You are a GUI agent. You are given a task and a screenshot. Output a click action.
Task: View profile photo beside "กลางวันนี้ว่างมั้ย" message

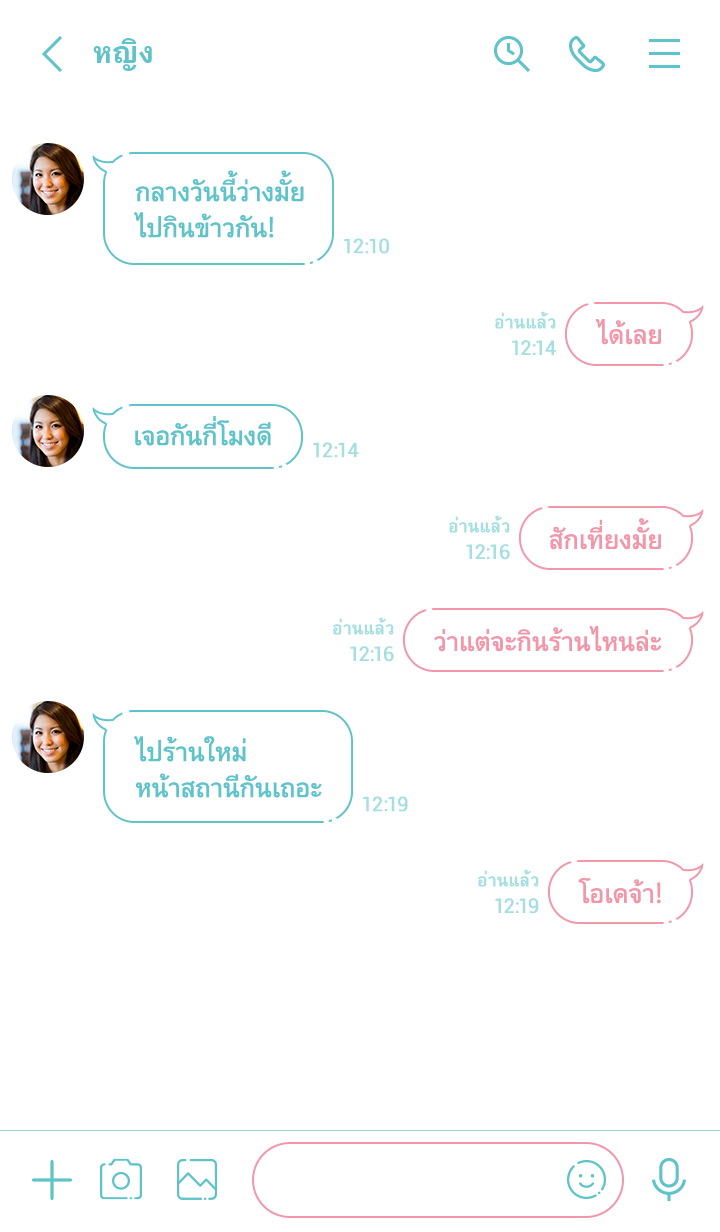click(x=48, y=179)
